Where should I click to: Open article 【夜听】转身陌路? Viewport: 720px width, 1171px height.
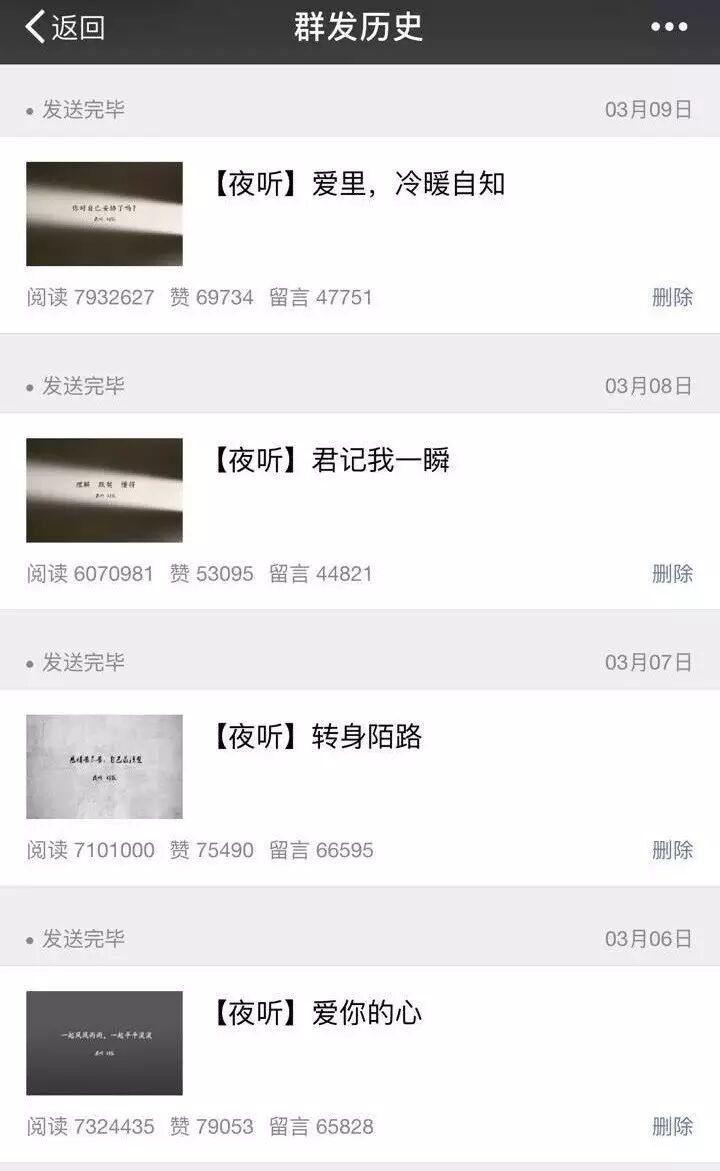316,737
